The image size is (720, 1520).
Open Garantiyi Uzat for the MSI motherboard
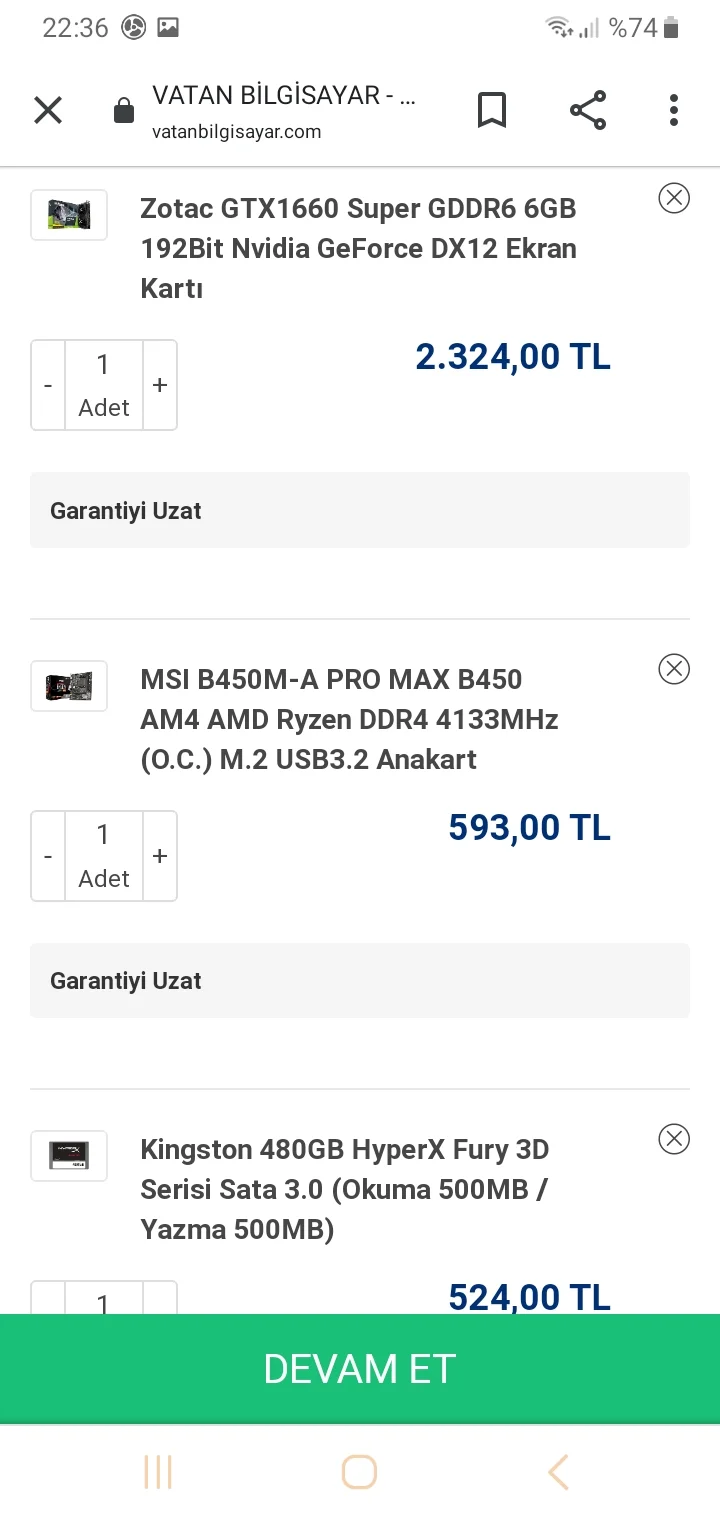point(360,980)
